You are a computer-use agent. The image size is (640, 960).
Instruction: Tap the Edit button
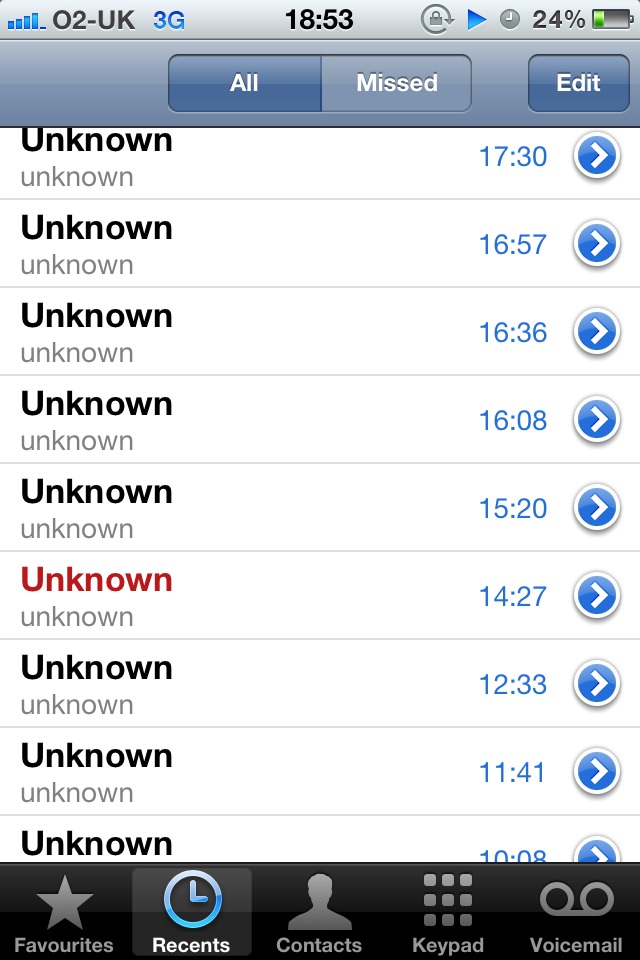point(578,83)
